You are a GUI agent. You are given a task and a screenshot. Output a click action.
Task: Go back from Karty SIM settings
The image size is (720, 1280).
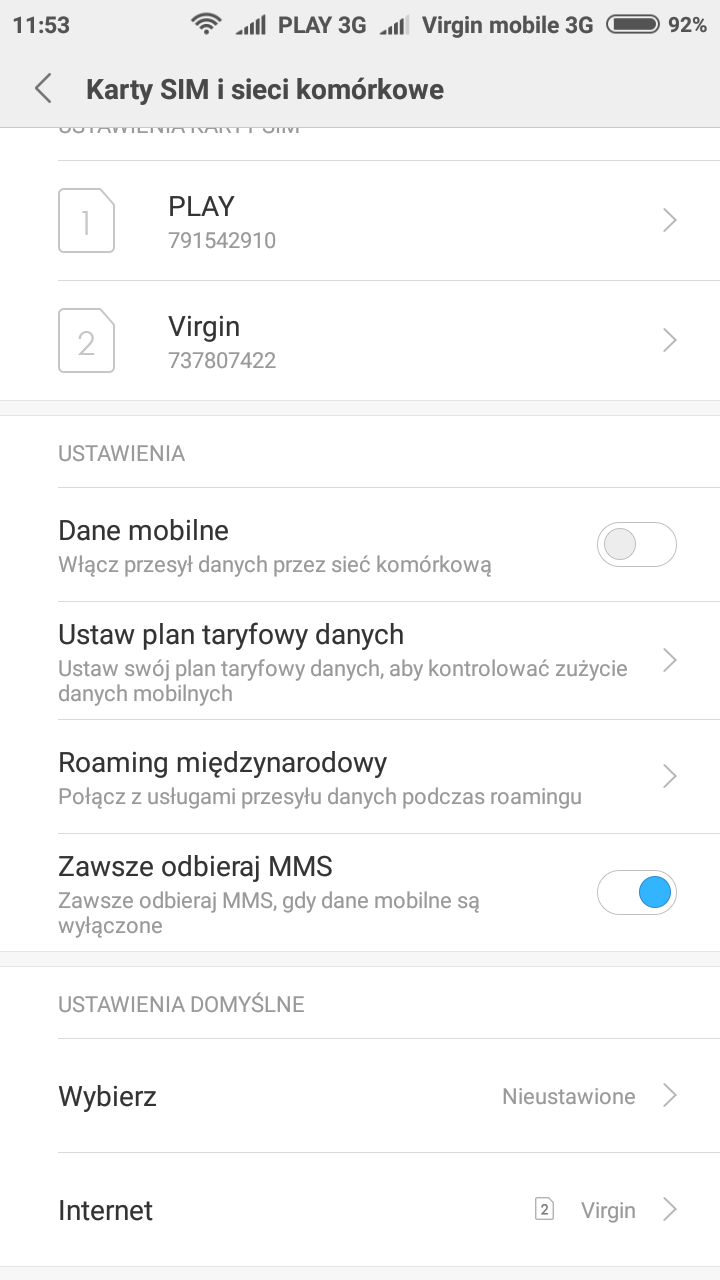tap(42, 89)
